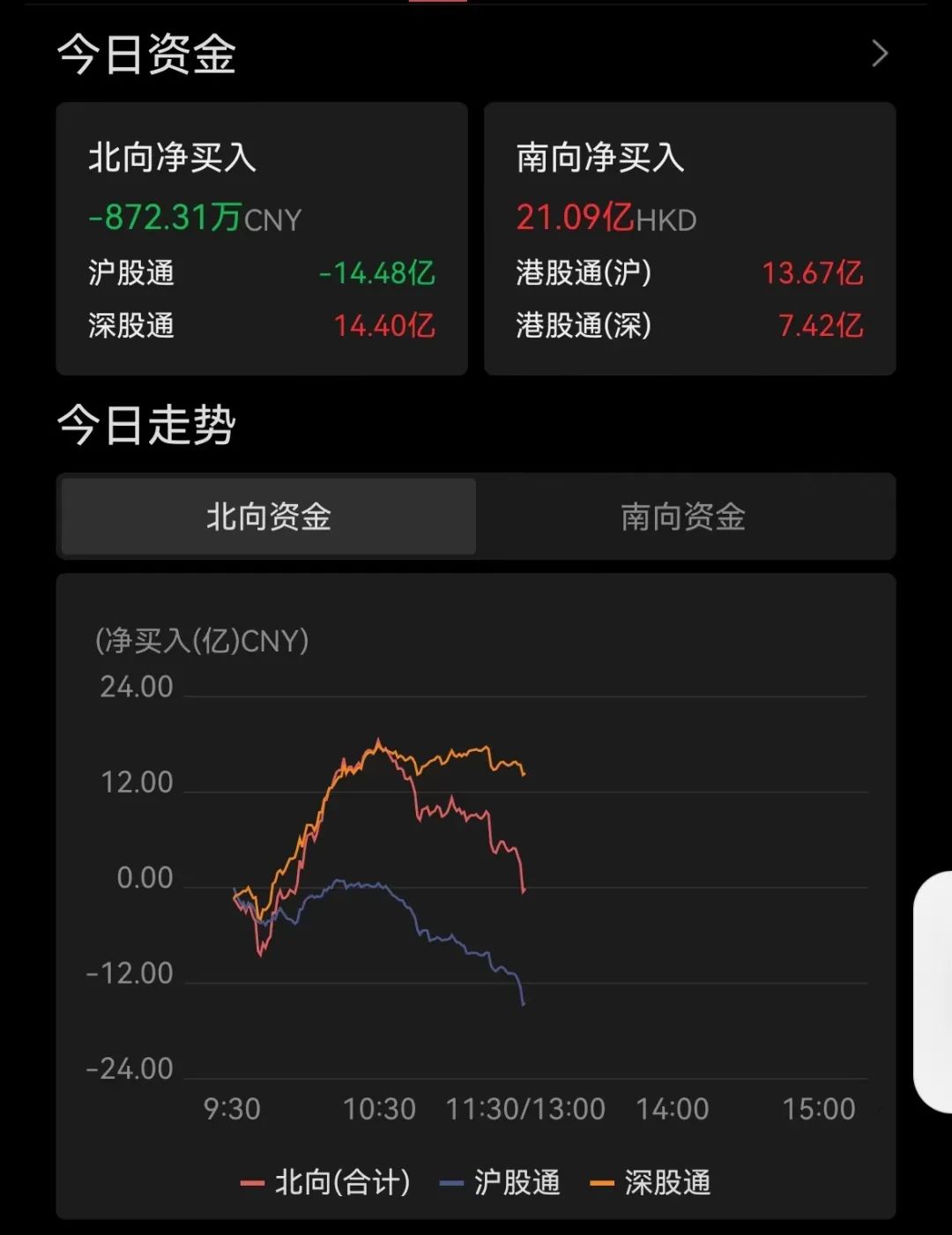Tap the red 北向(合计) legend icon

(x=249, y=1183)
